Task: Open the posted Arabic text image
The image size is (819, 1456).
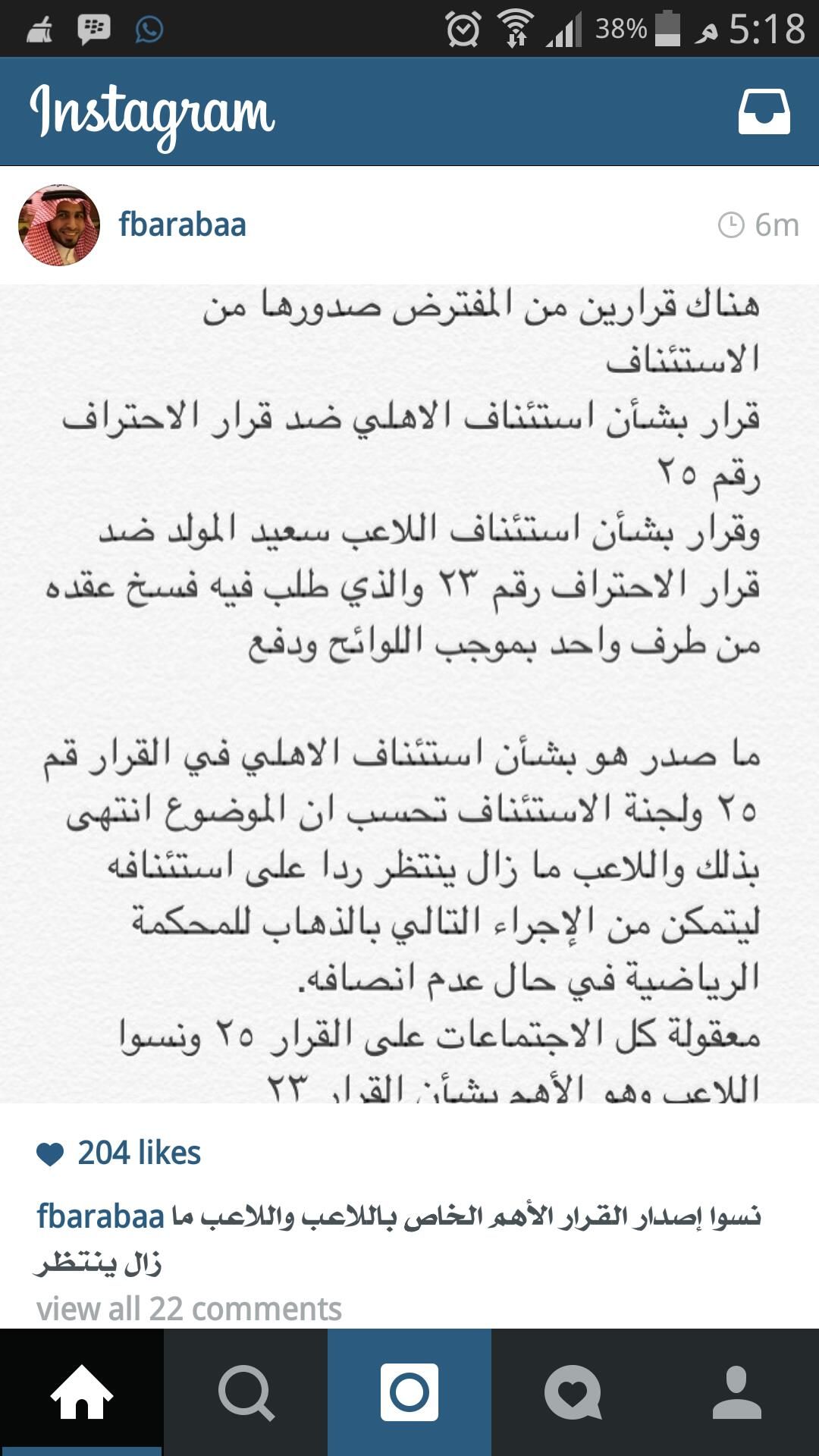Action: coord(409,694)
